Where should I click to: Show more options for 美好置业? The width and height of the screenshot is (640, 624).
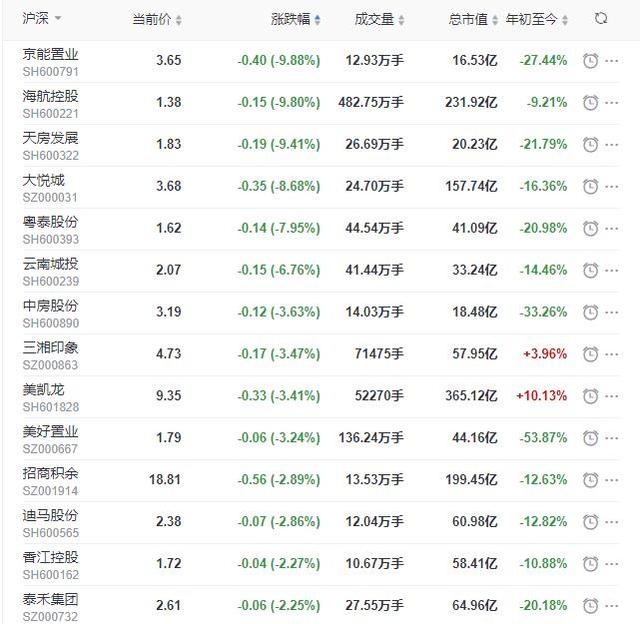[612, 438]
